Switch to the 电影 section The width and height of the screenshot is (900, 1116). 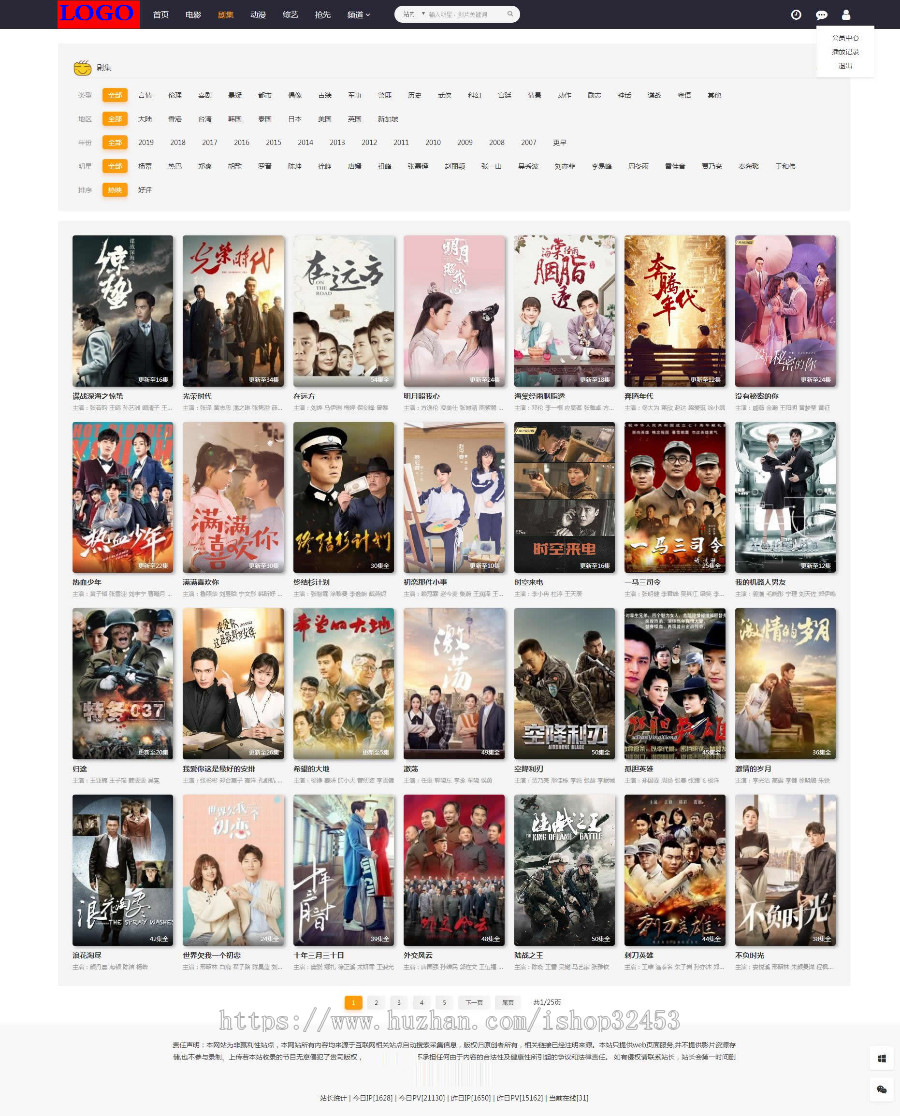tap(193, 15)
